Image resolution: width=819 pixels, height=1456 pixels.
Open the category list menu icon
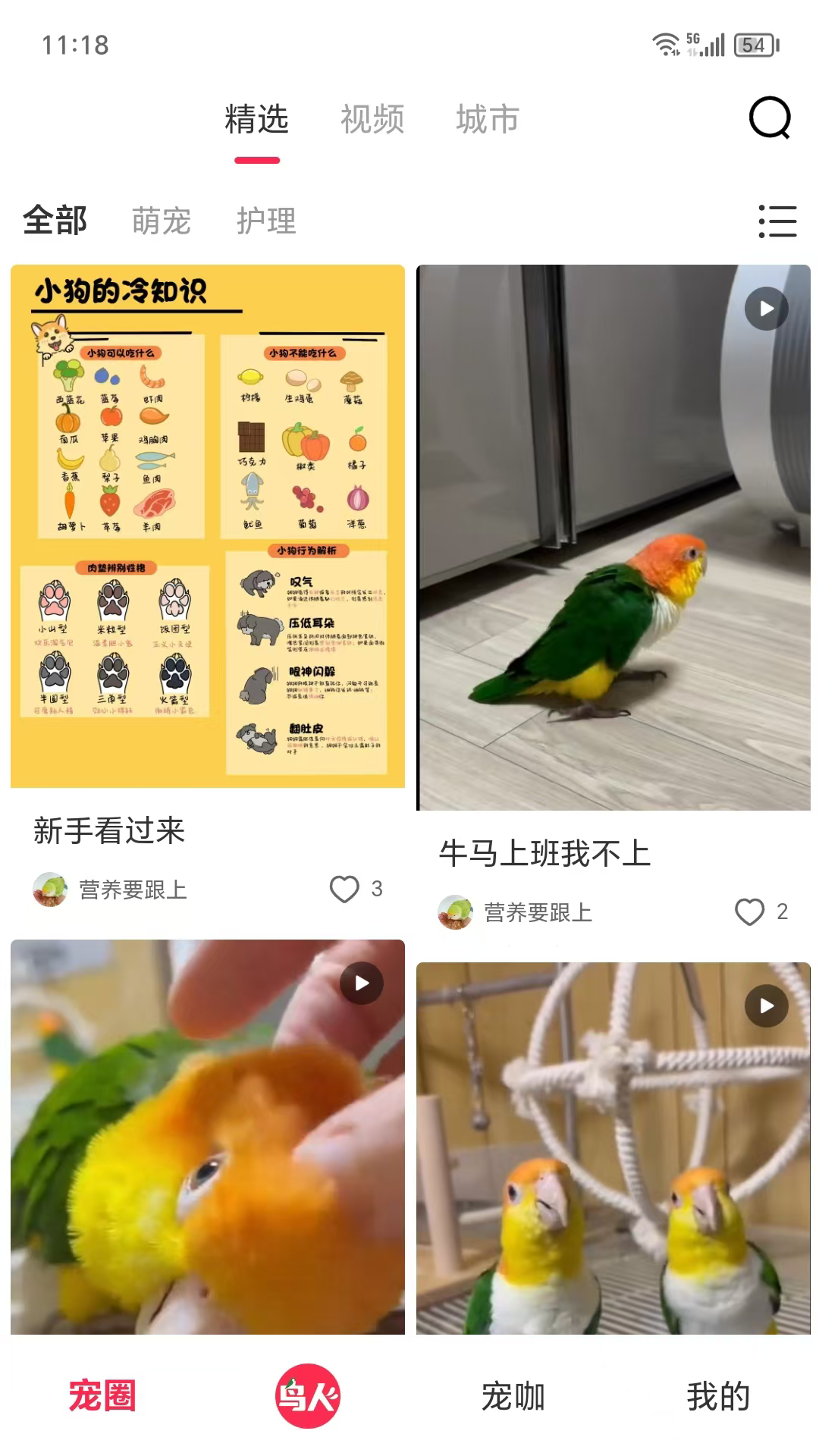(777, 221)
